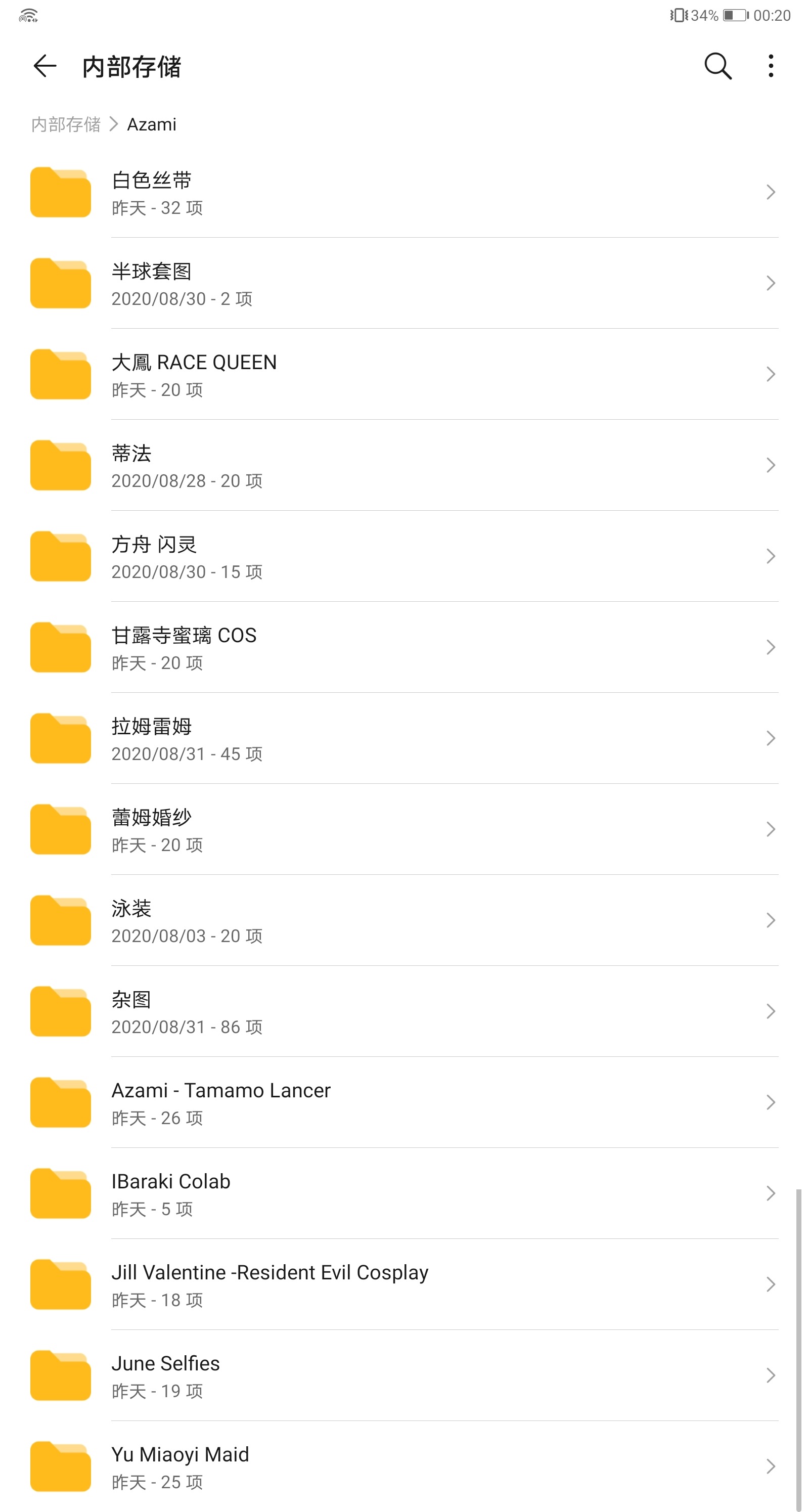
Task: Select the folder icon for 白色丝带
Action: point(60,192)
